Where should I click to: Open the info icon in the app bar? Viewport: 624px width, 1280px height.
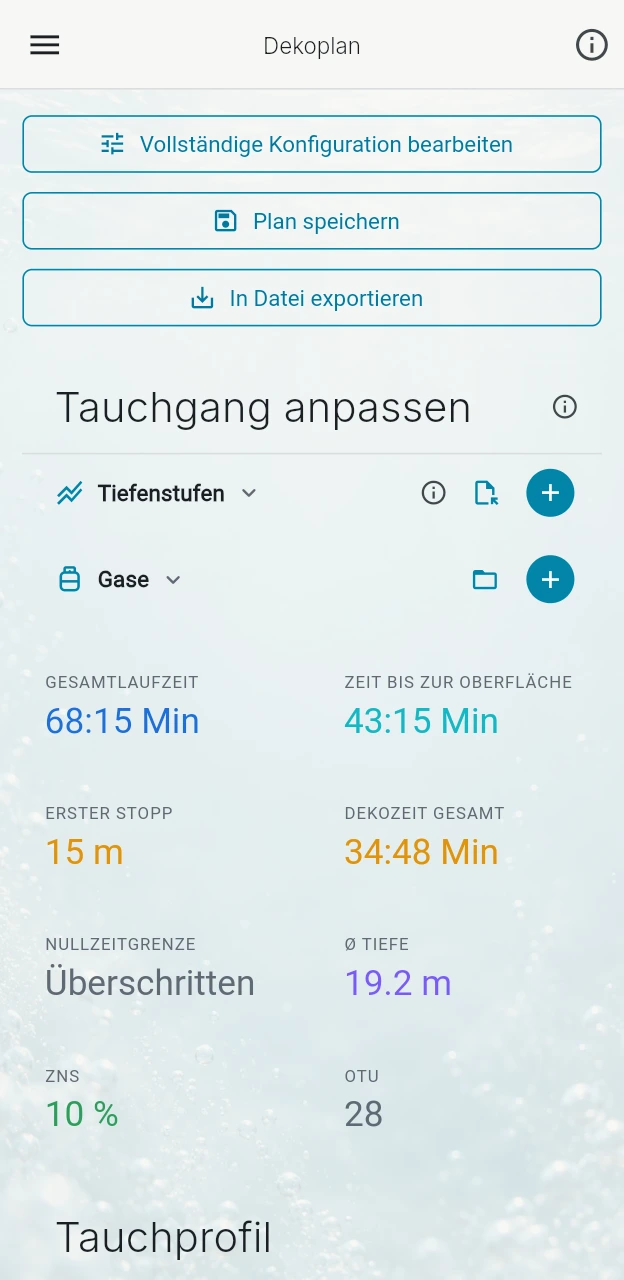coord(592,45)
